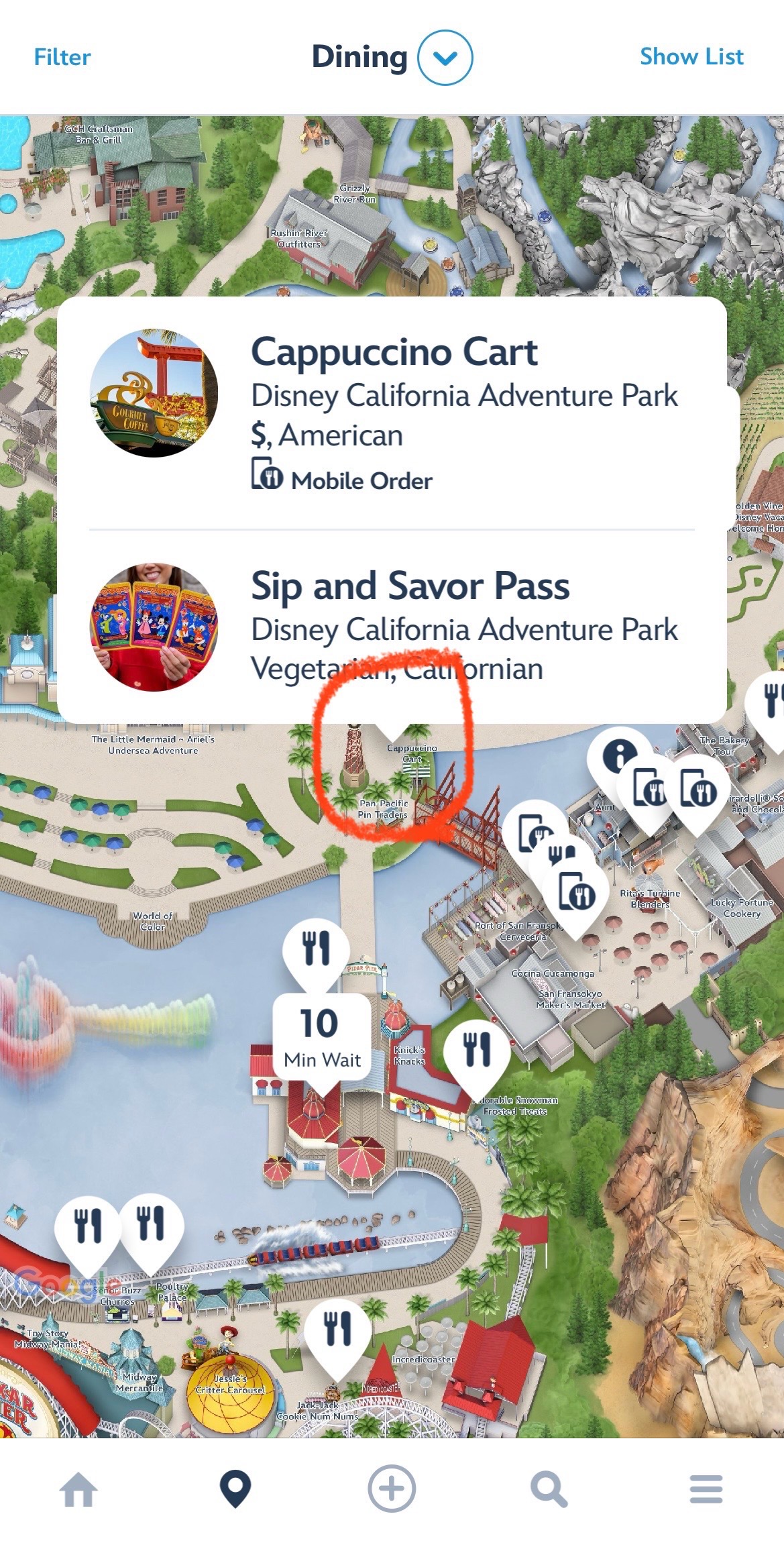Viewport: 784px width, 1555px height.
Task: Switch to Show List view
Action: point(691,56)
